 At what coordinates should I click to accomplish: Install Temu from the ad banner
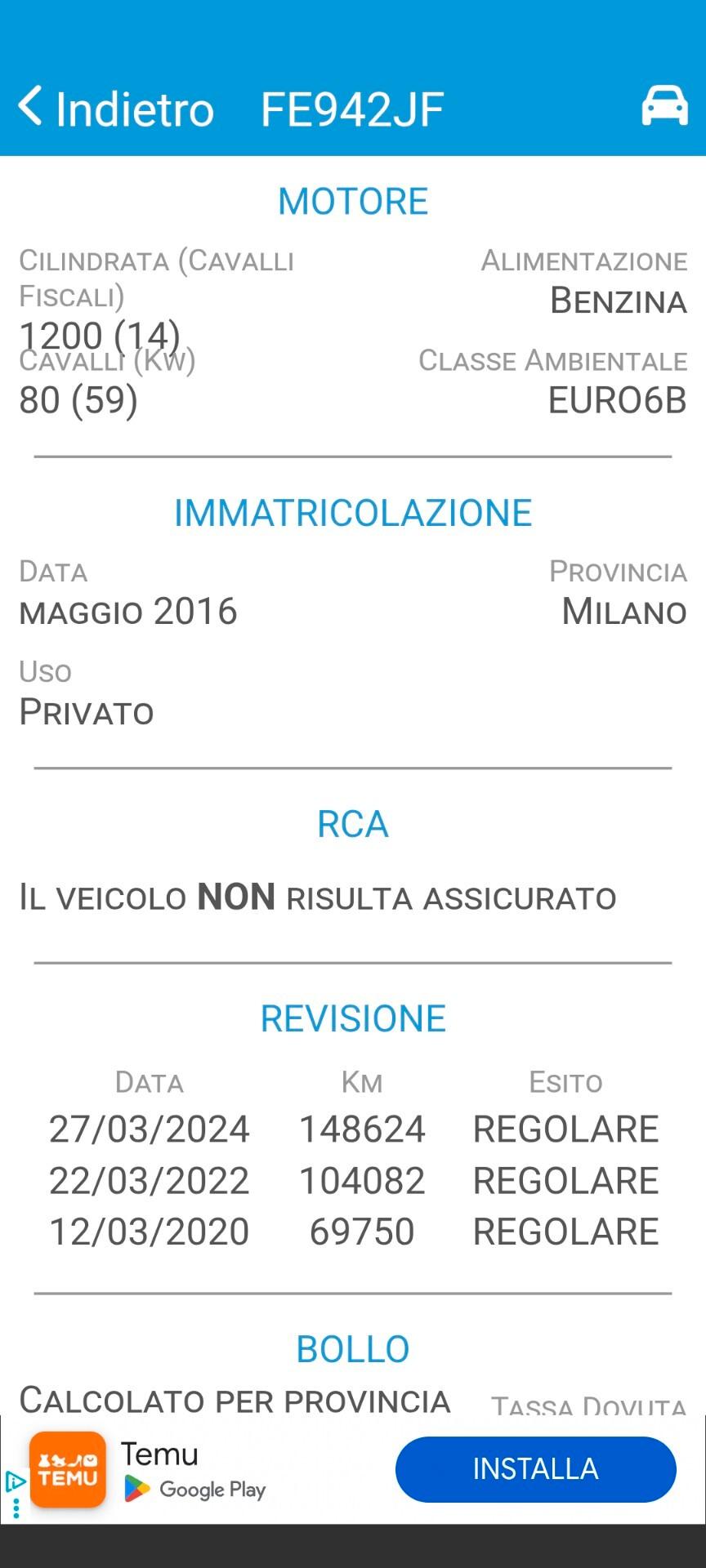coord(535,1469)
